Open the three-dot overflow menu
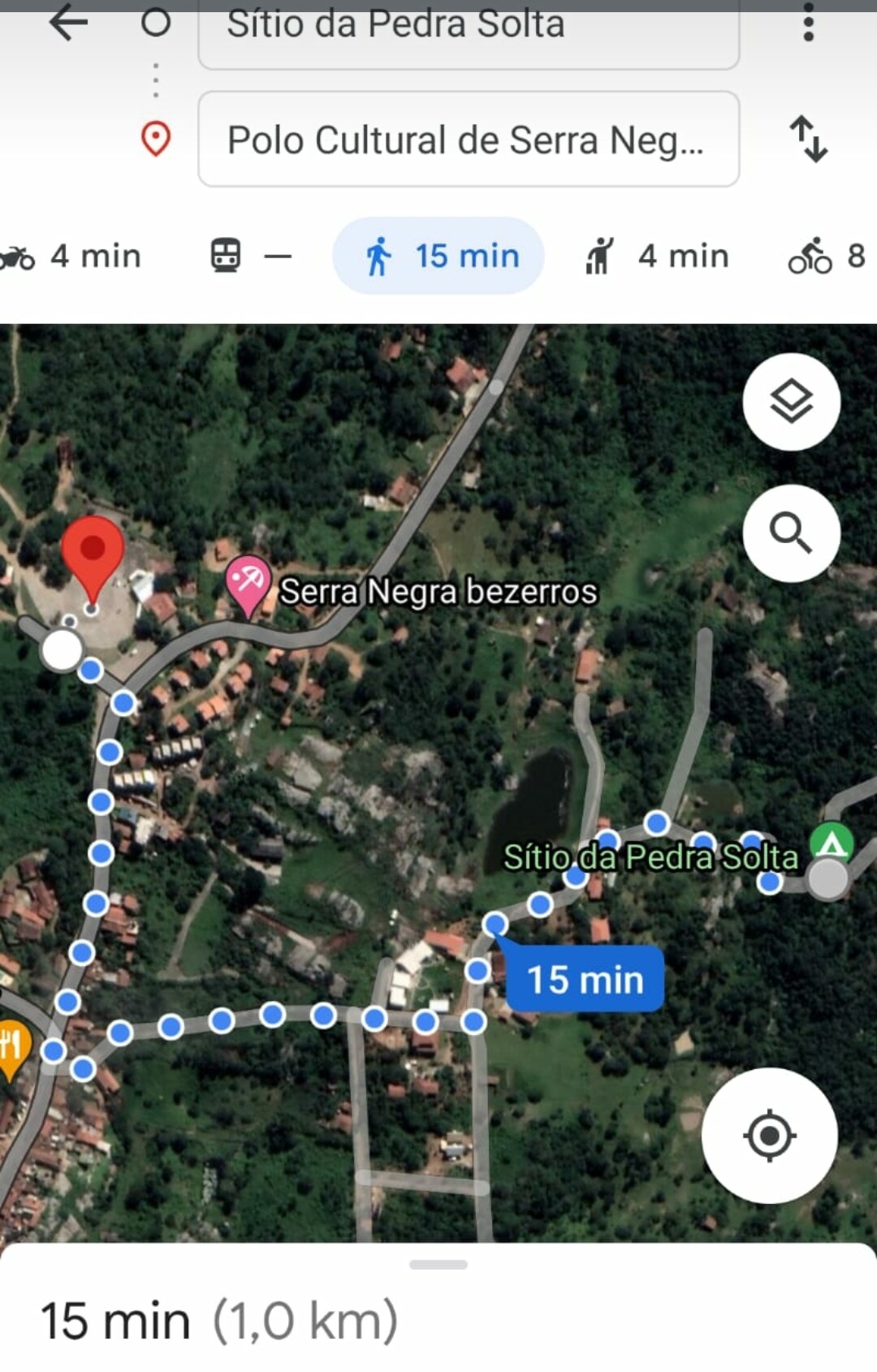Image resolution: width=877 pixels, height=1372 pixels. pyautogui.click(x=808, y=23)
